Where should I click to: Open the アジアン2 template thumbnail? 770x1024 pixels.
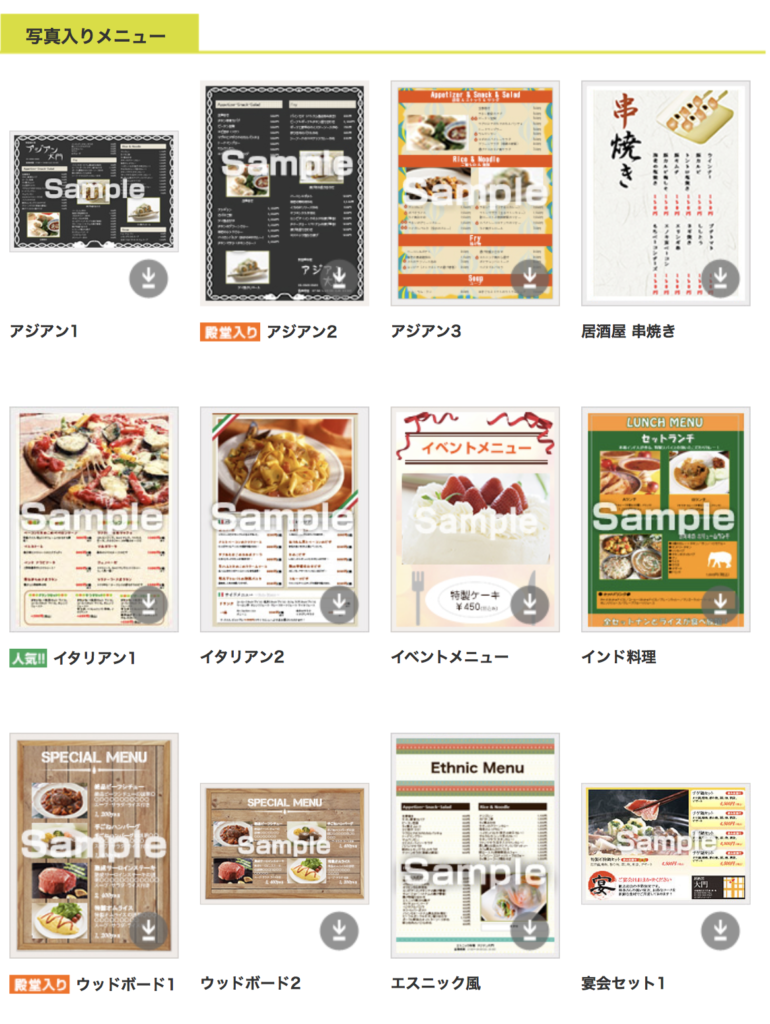tap(284, 180)
